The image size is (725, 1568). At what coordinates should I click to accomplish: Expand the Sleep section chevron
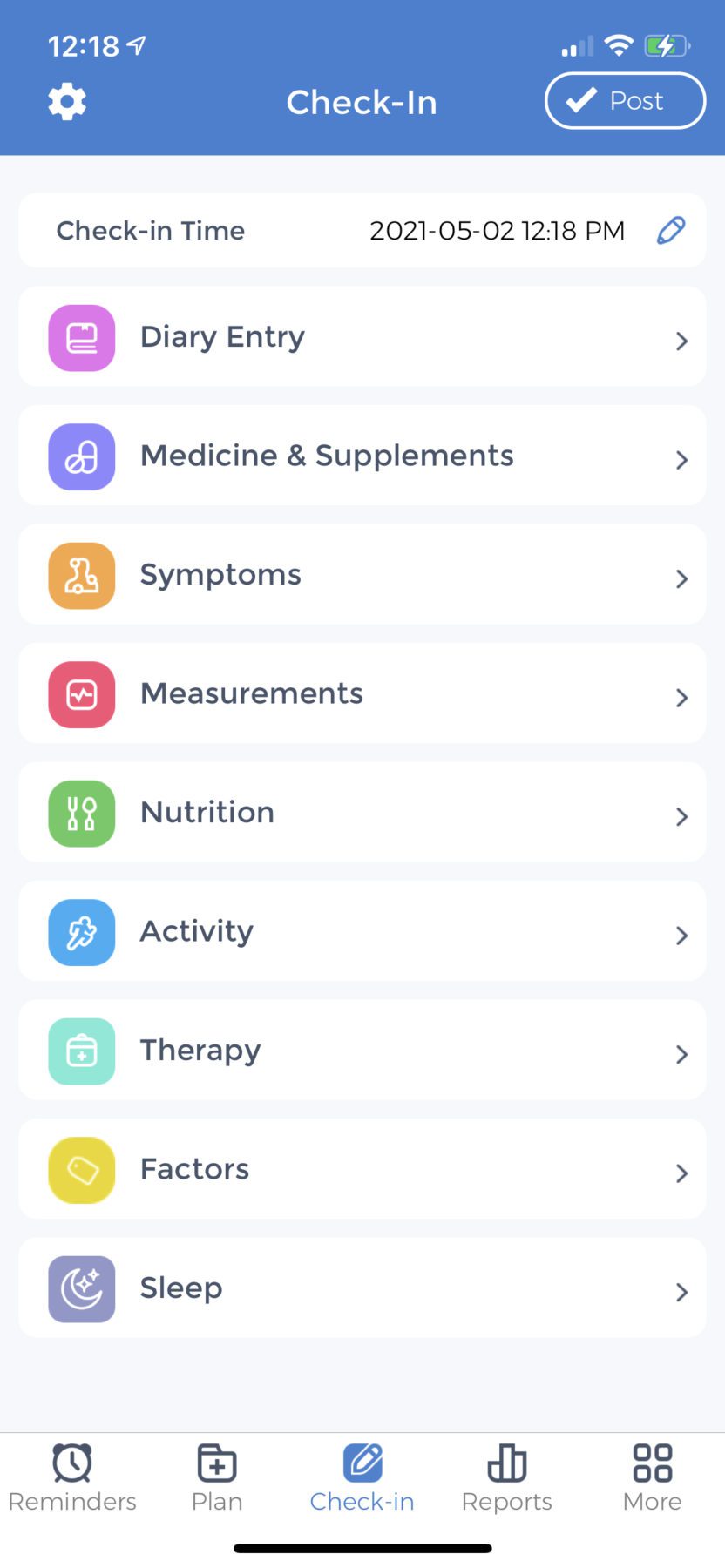click(x=682, y=1293)
